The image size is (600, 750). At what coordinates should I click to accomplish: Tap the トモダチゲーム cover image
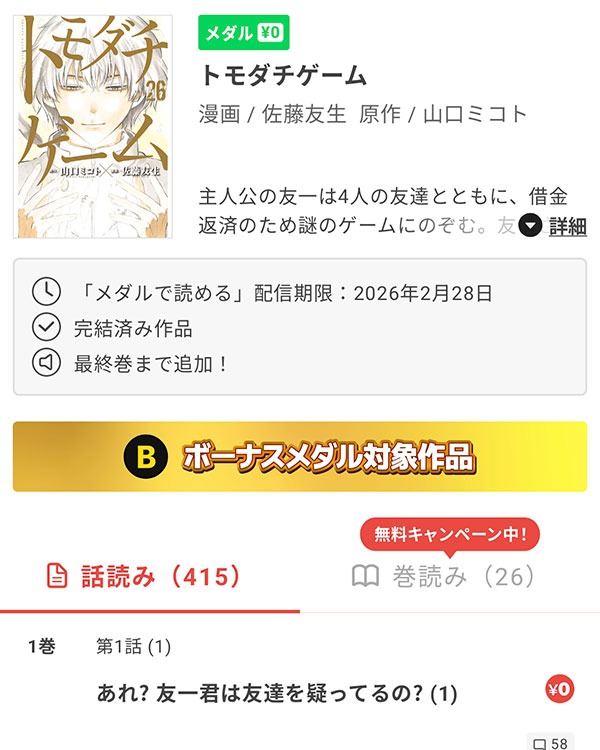[93, 127]
